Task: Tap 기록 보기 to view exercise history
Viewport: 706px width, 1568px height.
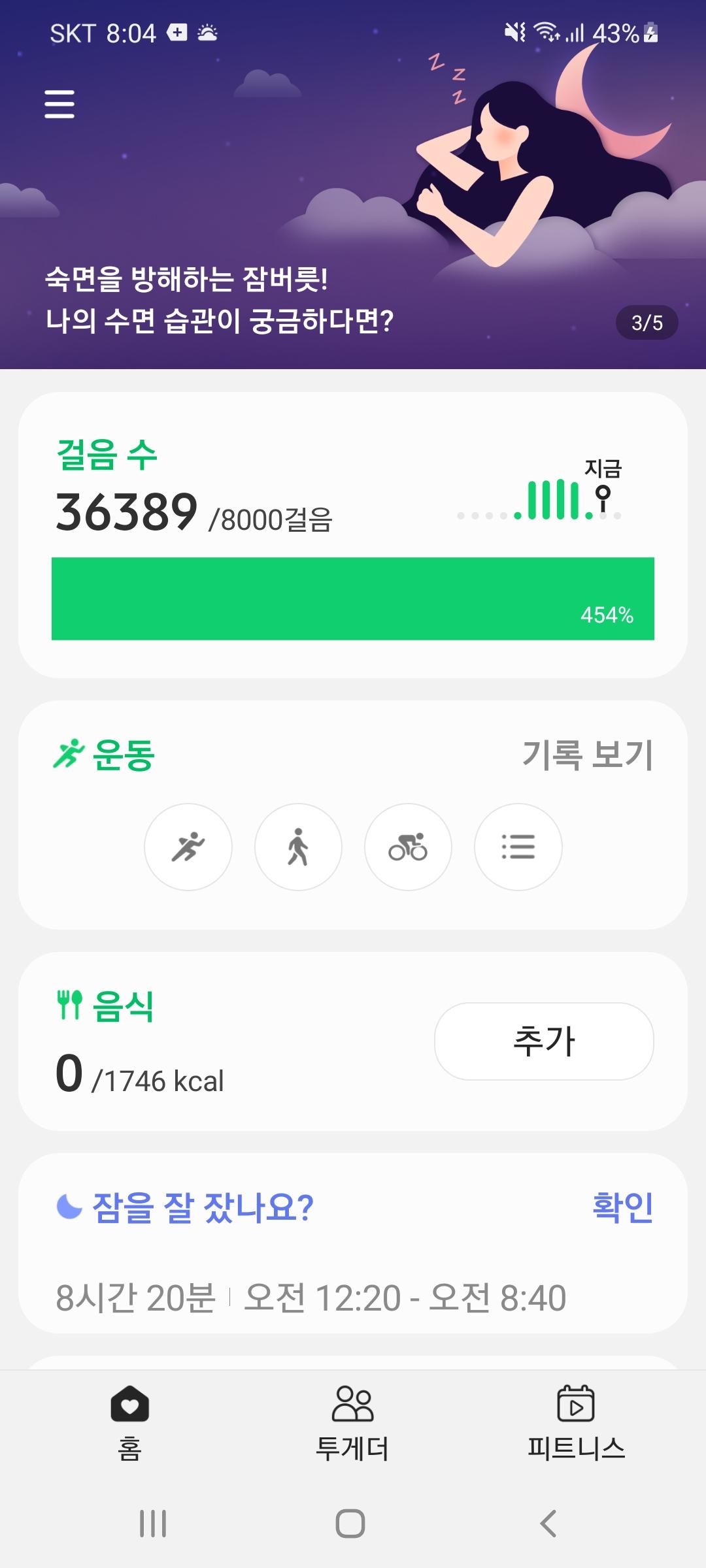Action: click(x=587, y=755)
